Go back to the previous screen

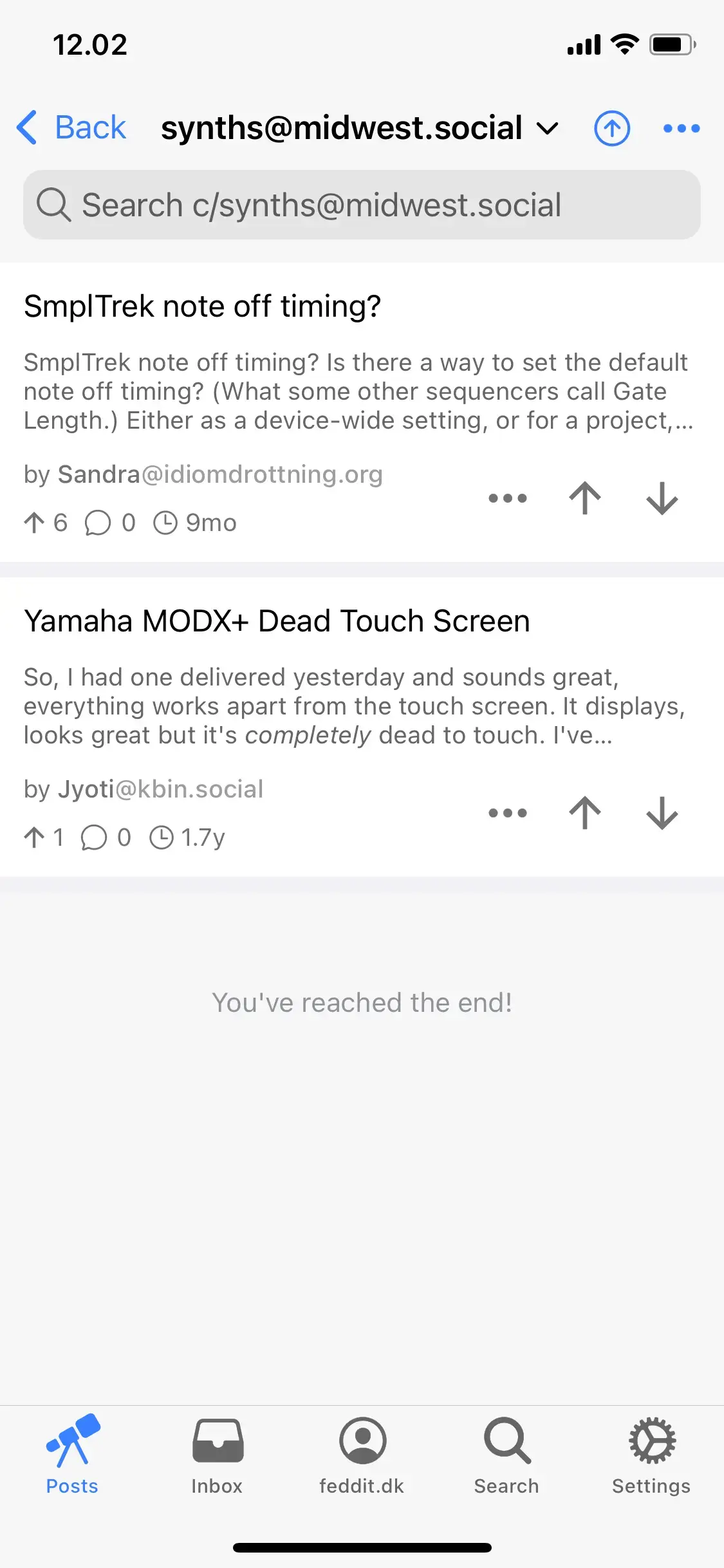point(71,127)
